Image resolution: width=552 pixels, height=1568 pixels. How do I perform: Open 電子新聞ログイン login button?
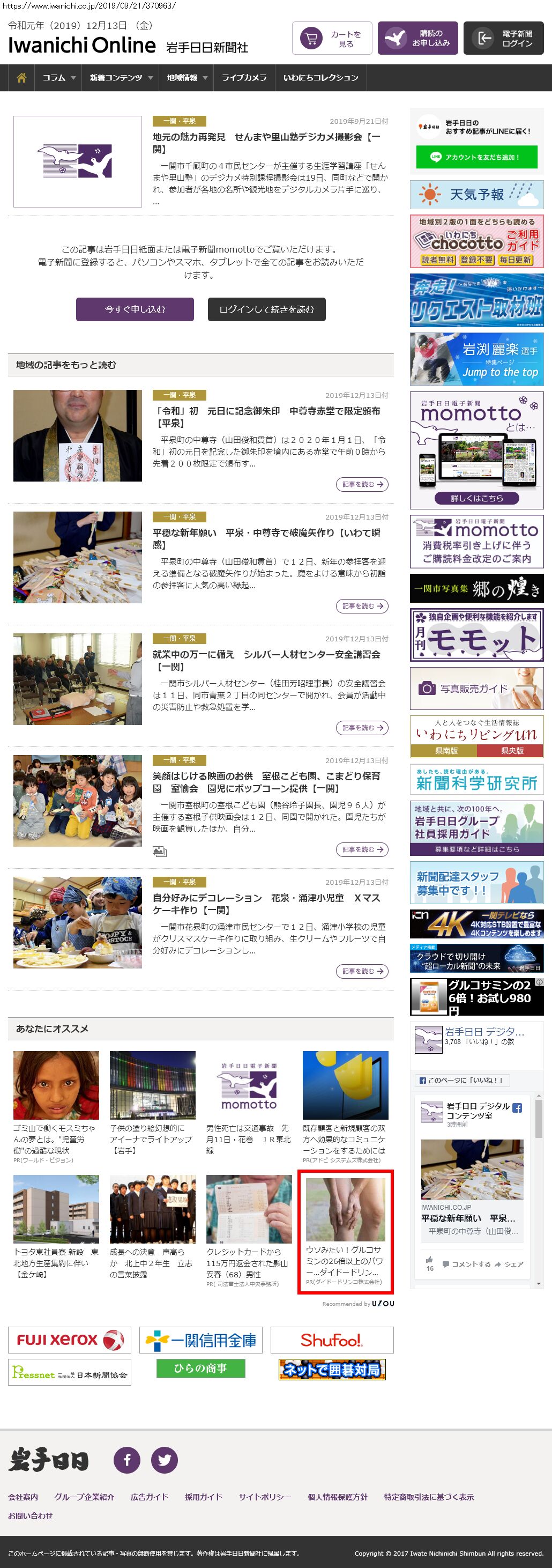point(503,39)
